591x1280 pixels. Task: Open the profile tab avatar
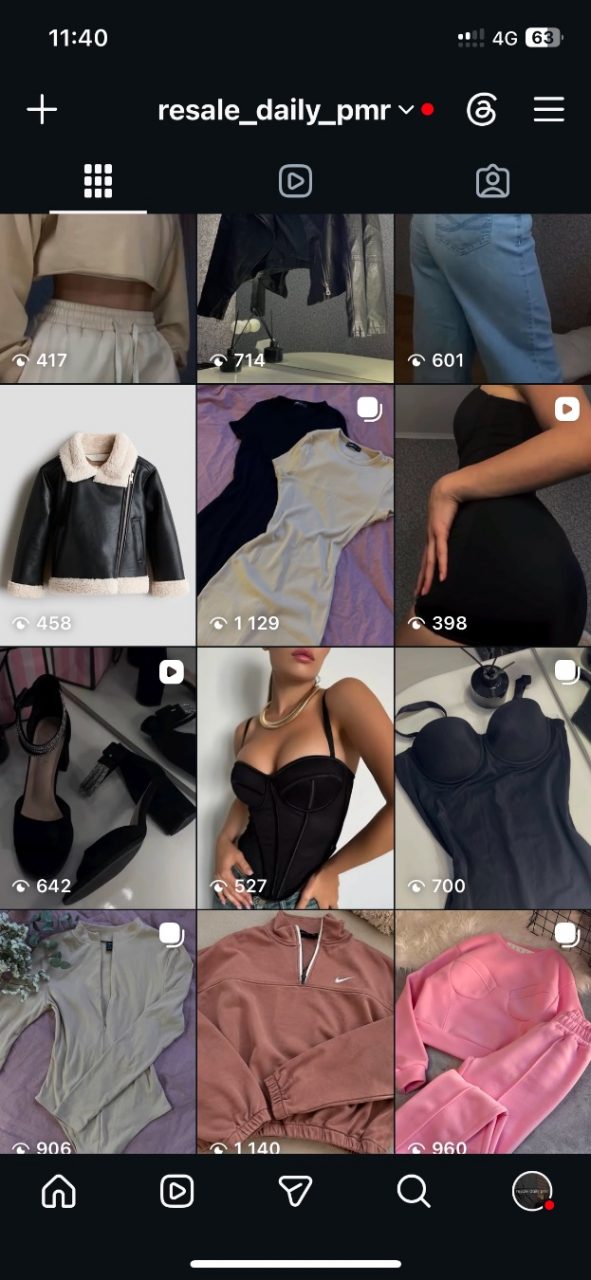click(x=532, y=1191)
